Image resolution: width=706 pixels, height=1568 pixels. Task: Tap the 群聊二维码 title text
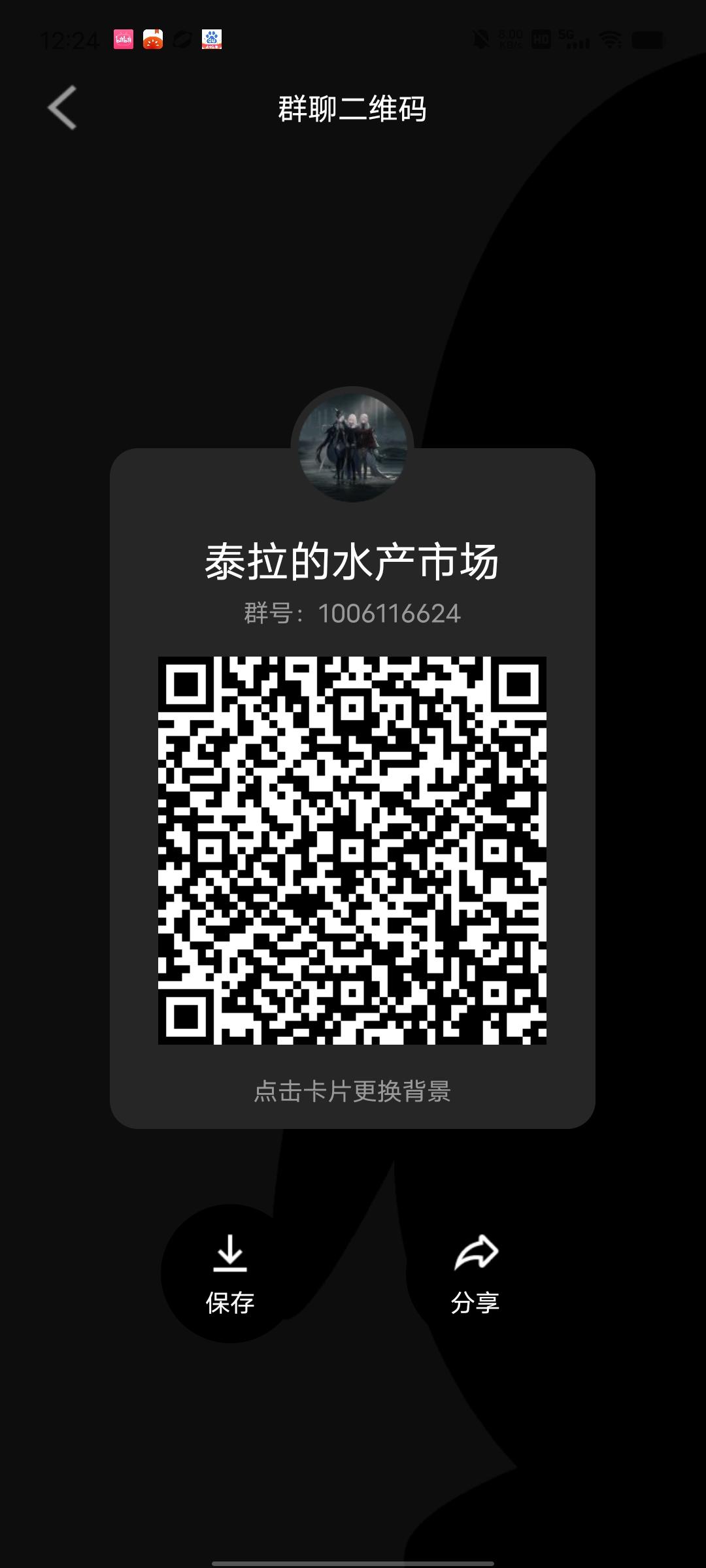353,108
